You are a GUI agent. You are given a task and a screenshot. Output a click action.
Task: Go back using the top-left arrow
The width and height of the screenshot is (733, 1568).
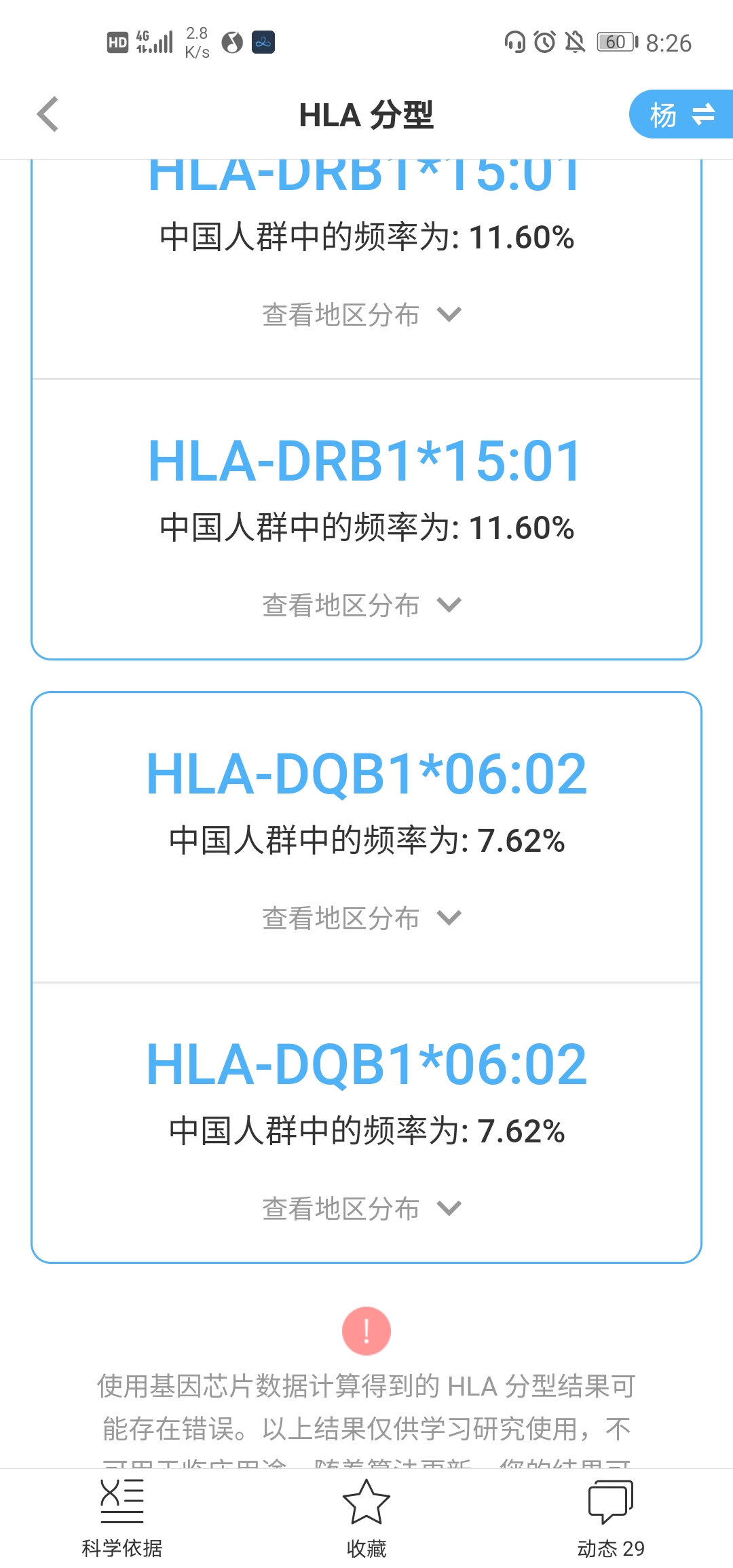tap(48, 114)
